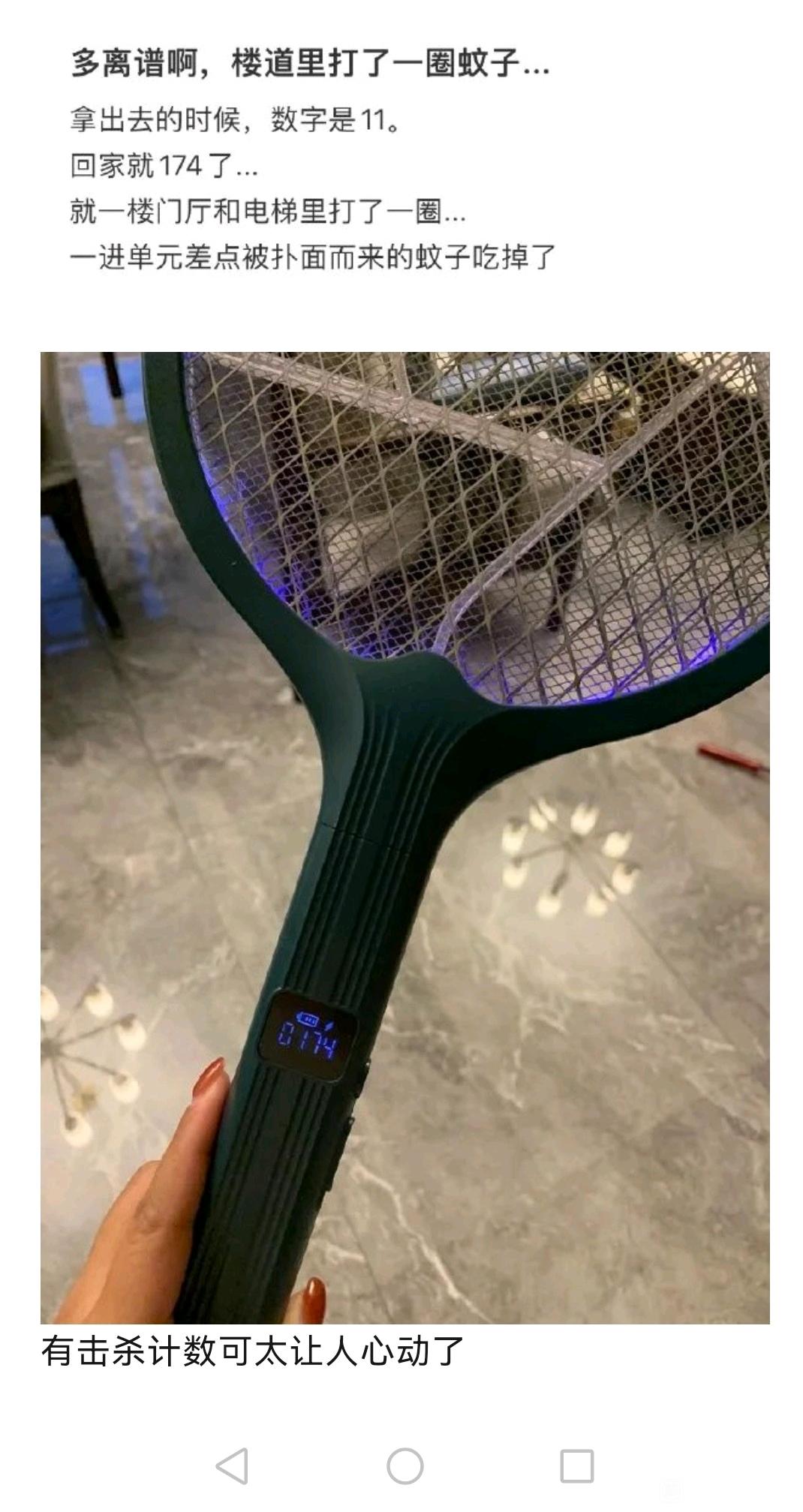Return to the home screen
Screen dimensions: 803x1512
[405, 1465]
